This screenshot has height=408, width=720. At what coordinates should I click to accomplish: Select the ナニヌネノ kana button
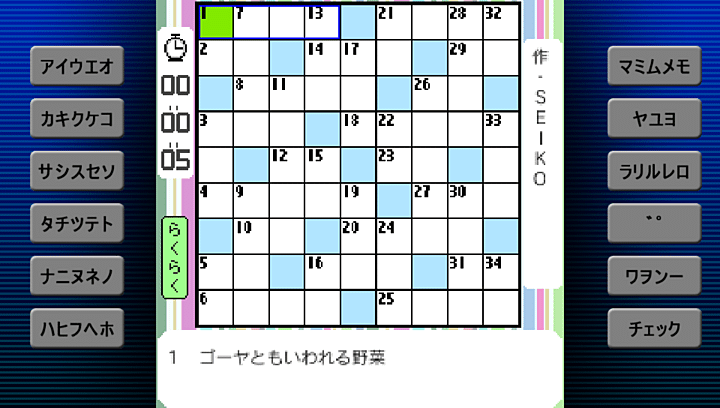tap(76, 274)
